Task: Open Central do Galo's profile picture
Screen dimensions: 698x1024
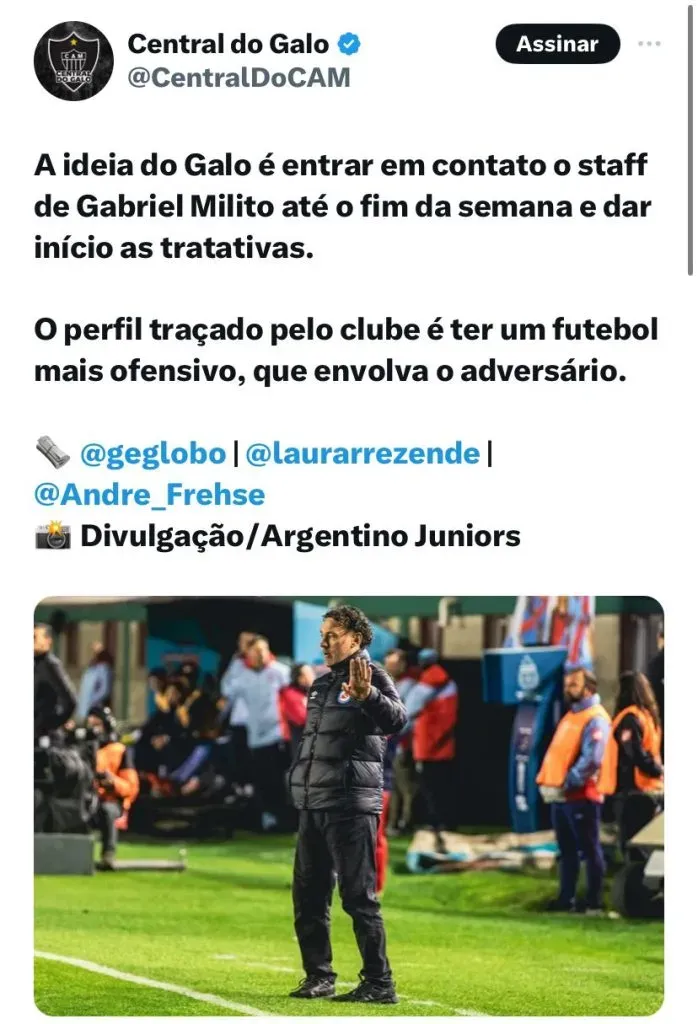Action: coord(73,60)
